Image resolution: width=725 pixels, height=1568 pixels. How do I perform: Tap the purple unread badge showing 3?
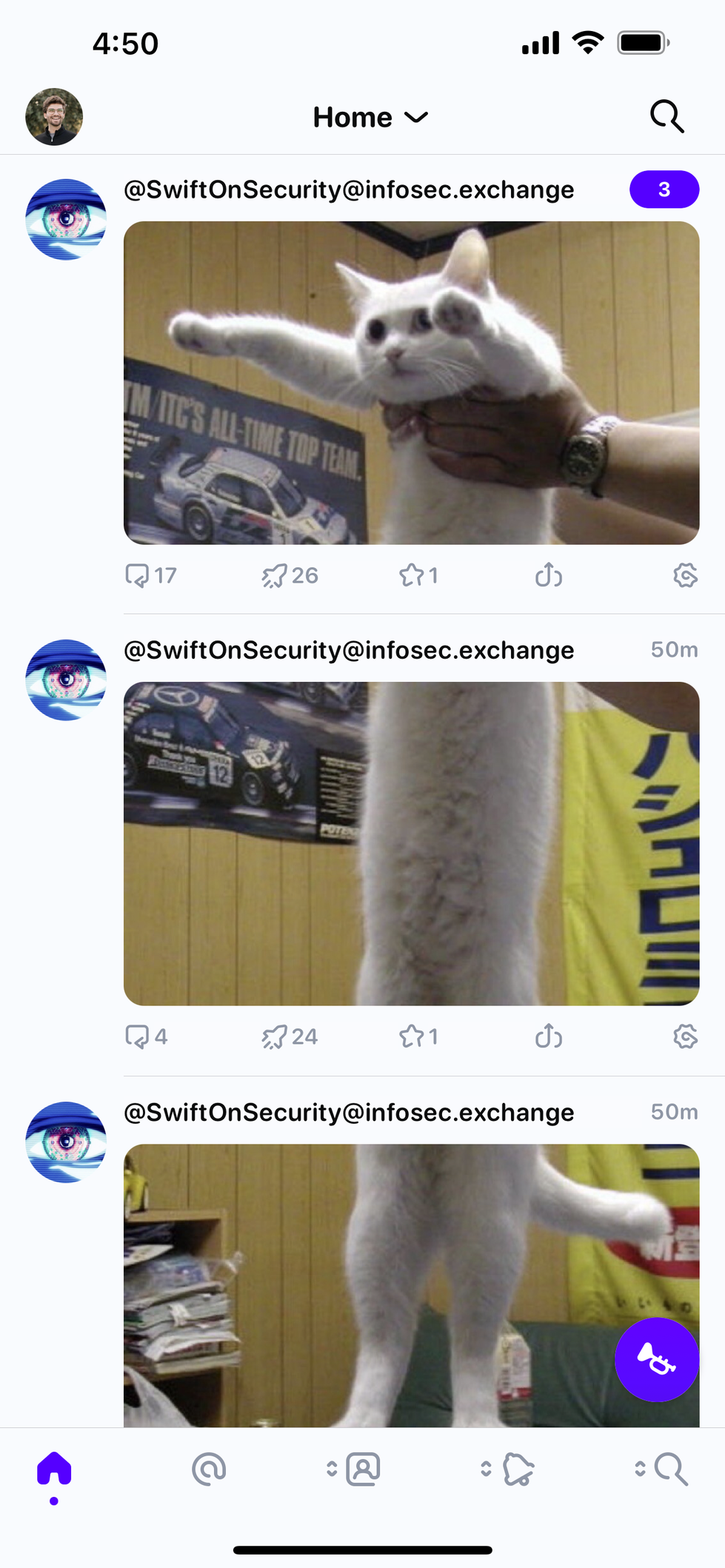[664, 190]
